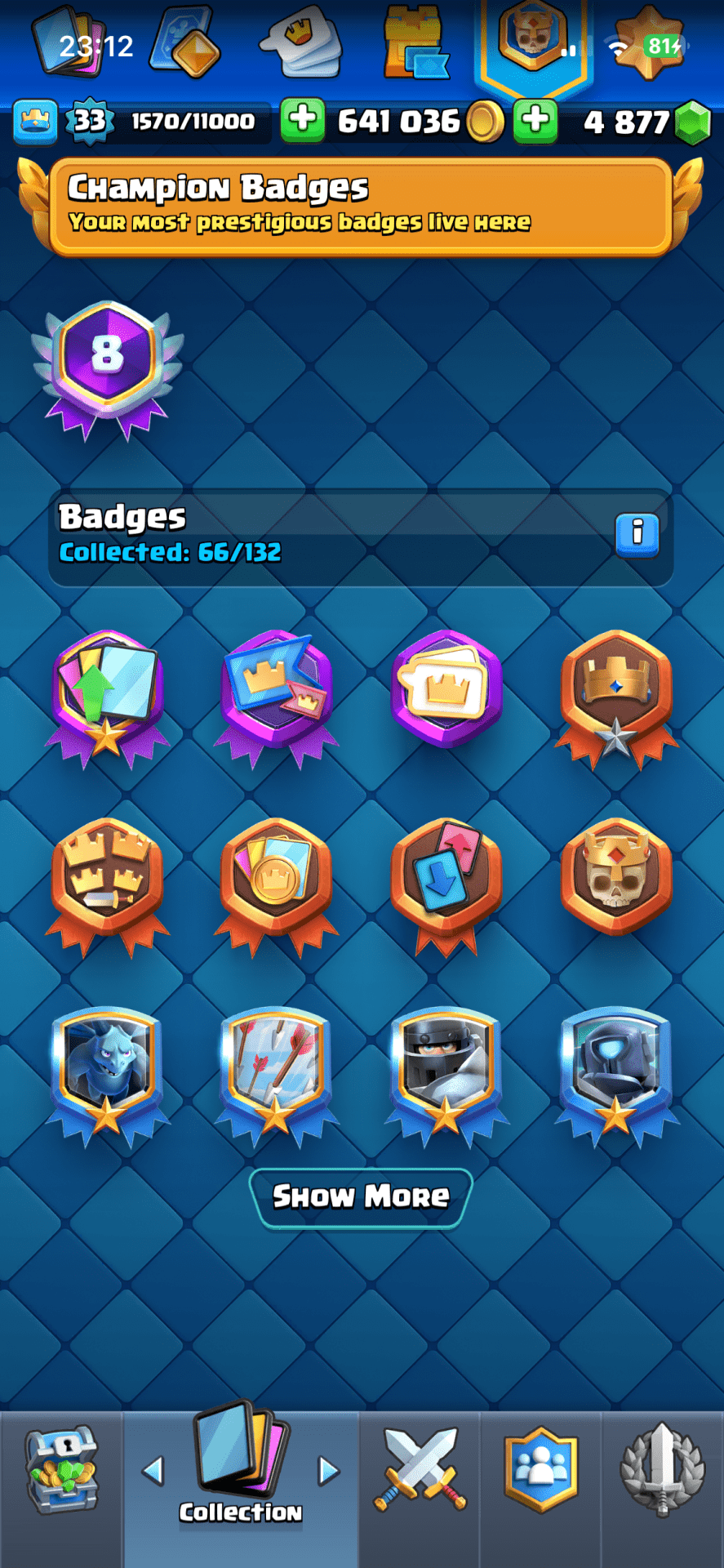724x1568 pixels.
Task: Go to next Collection section arrow
Action: 328,1471
